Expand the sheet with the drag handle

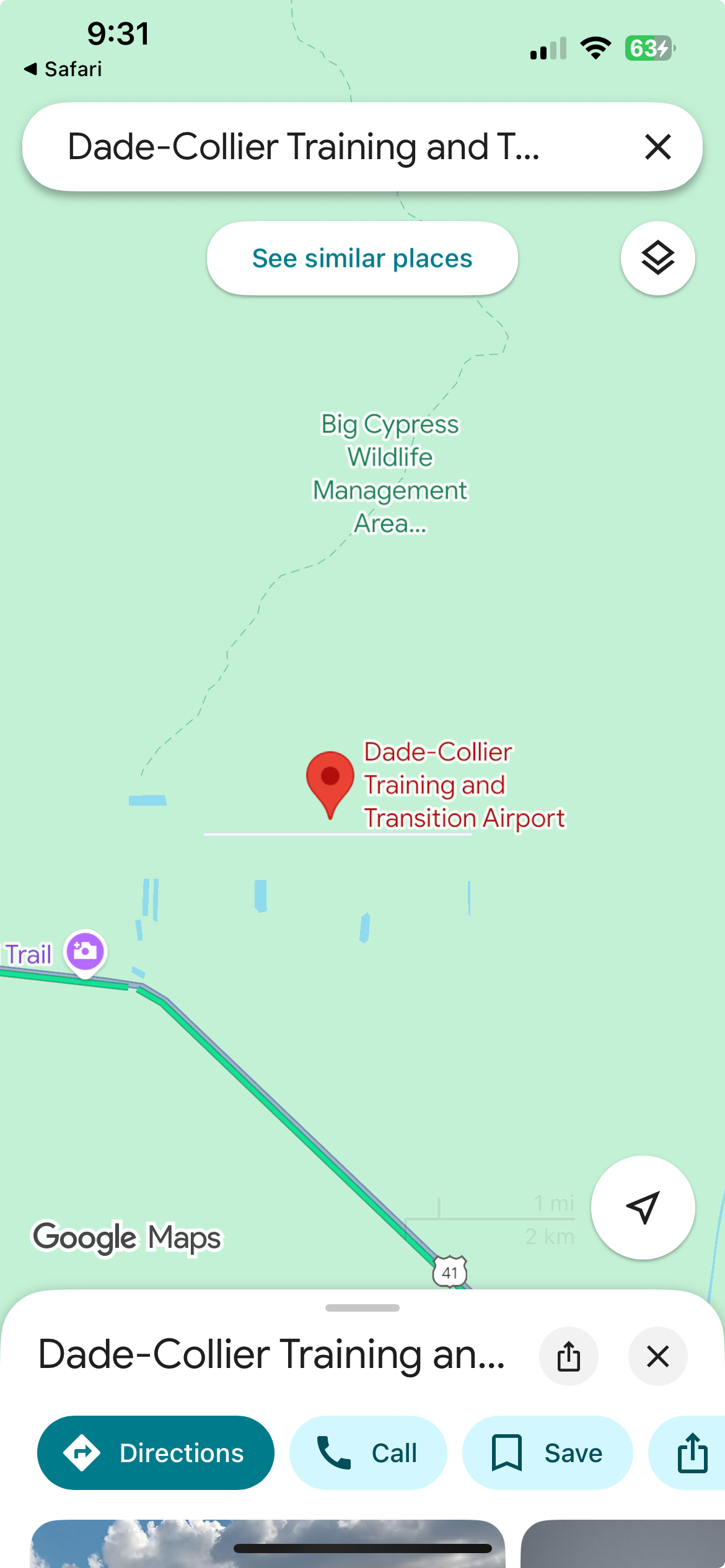(362, 1308)
